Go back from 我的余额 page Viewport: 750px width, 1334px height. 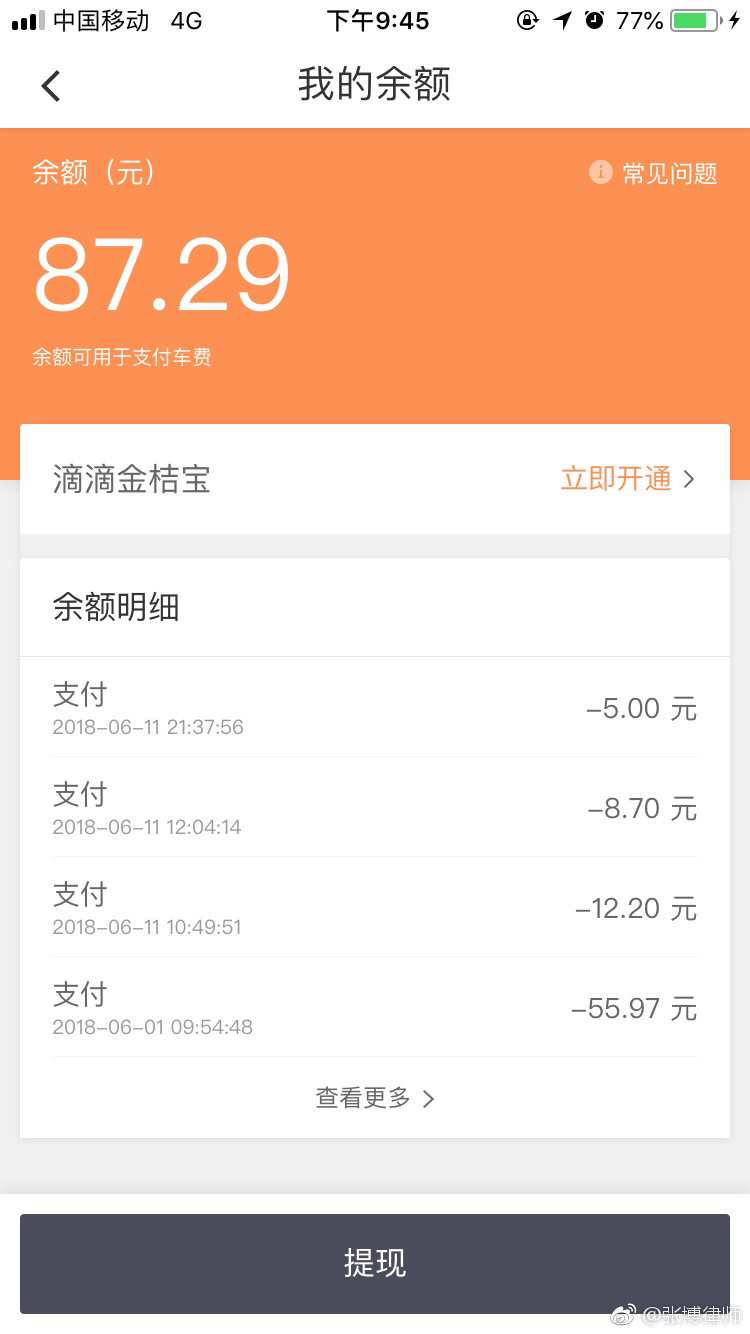click(51, 86)
